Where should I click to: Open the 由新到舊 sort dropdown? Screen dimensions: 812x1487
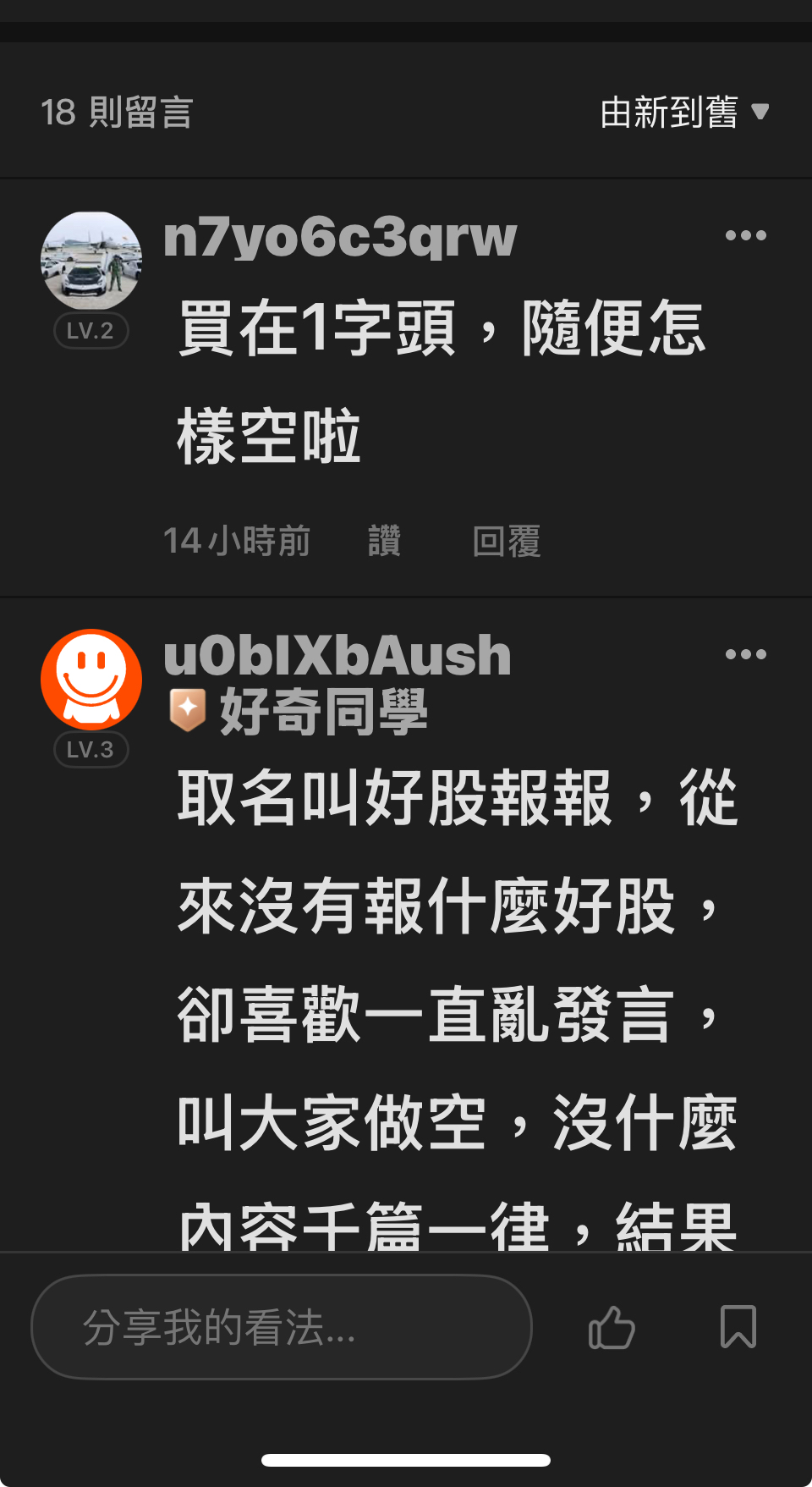coord(683,113)
